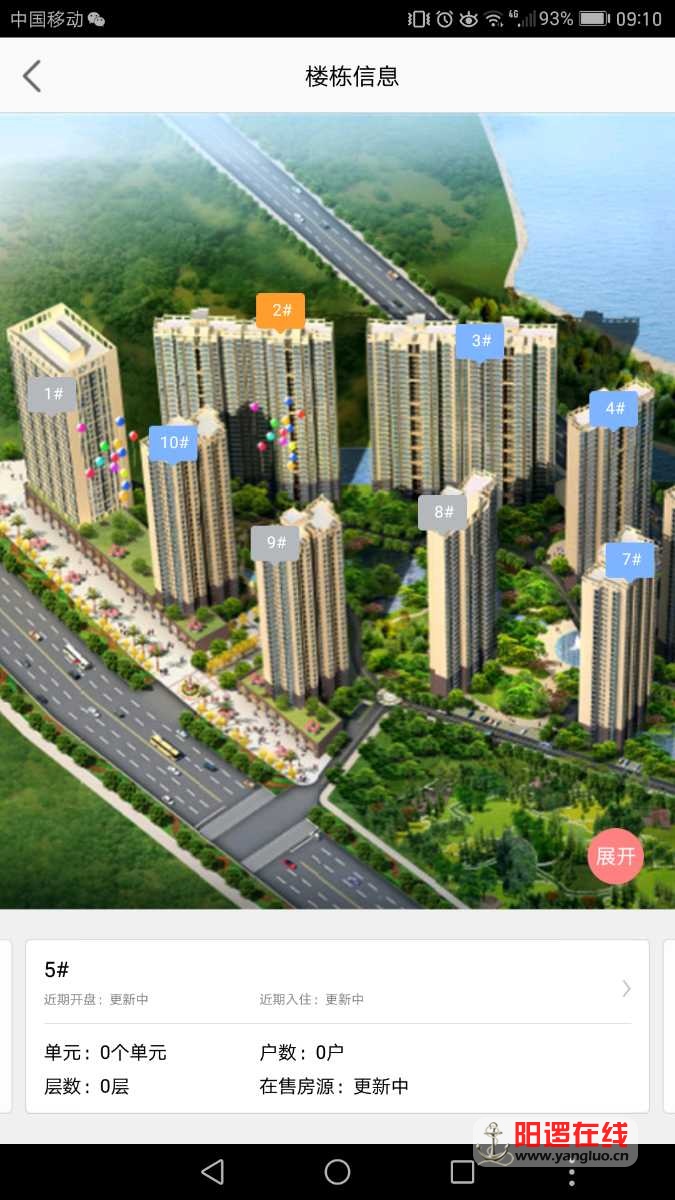675x1200 pixels.
Task: Select building marker 10#
Action: (174, 442)
